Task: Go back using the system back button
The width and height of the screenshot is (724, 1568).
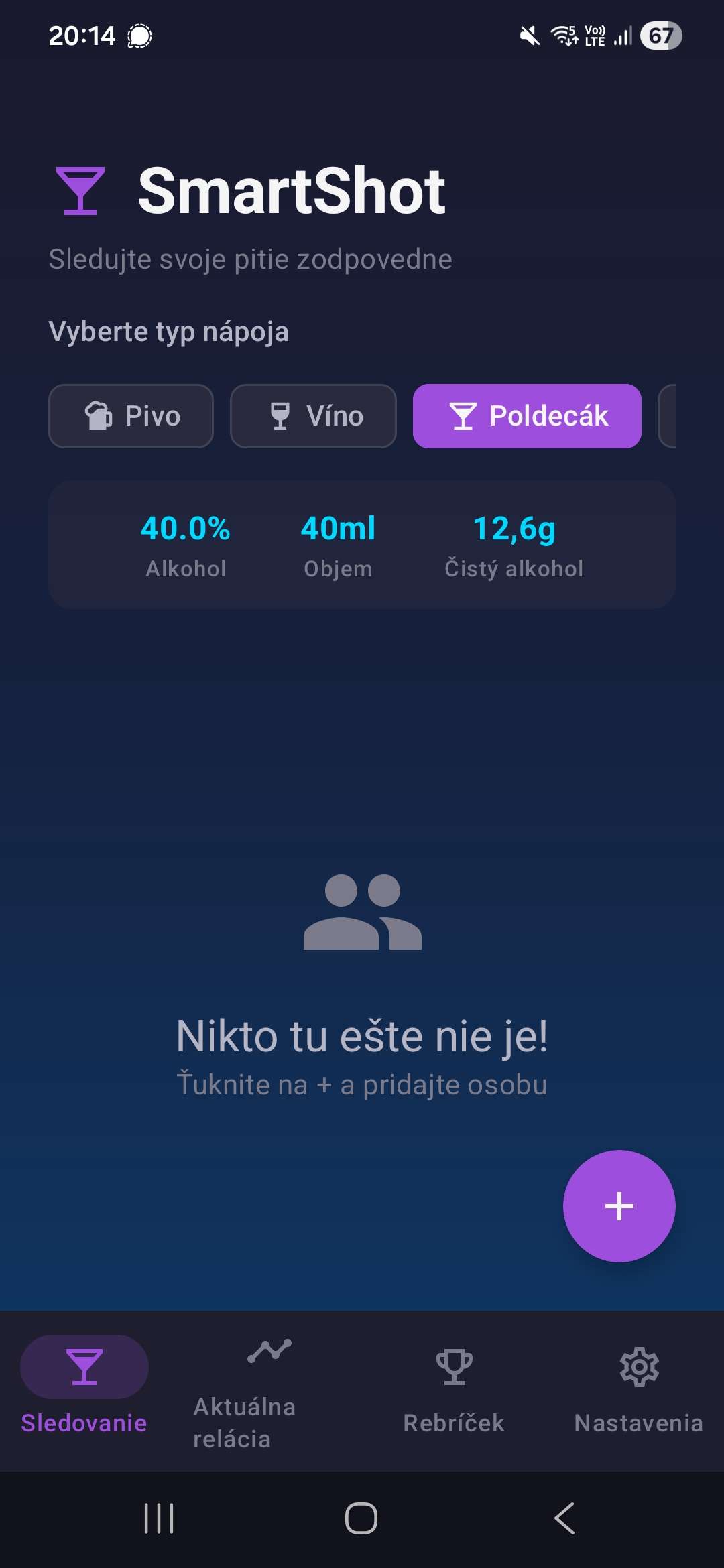Action: (x=564, y=1518)
